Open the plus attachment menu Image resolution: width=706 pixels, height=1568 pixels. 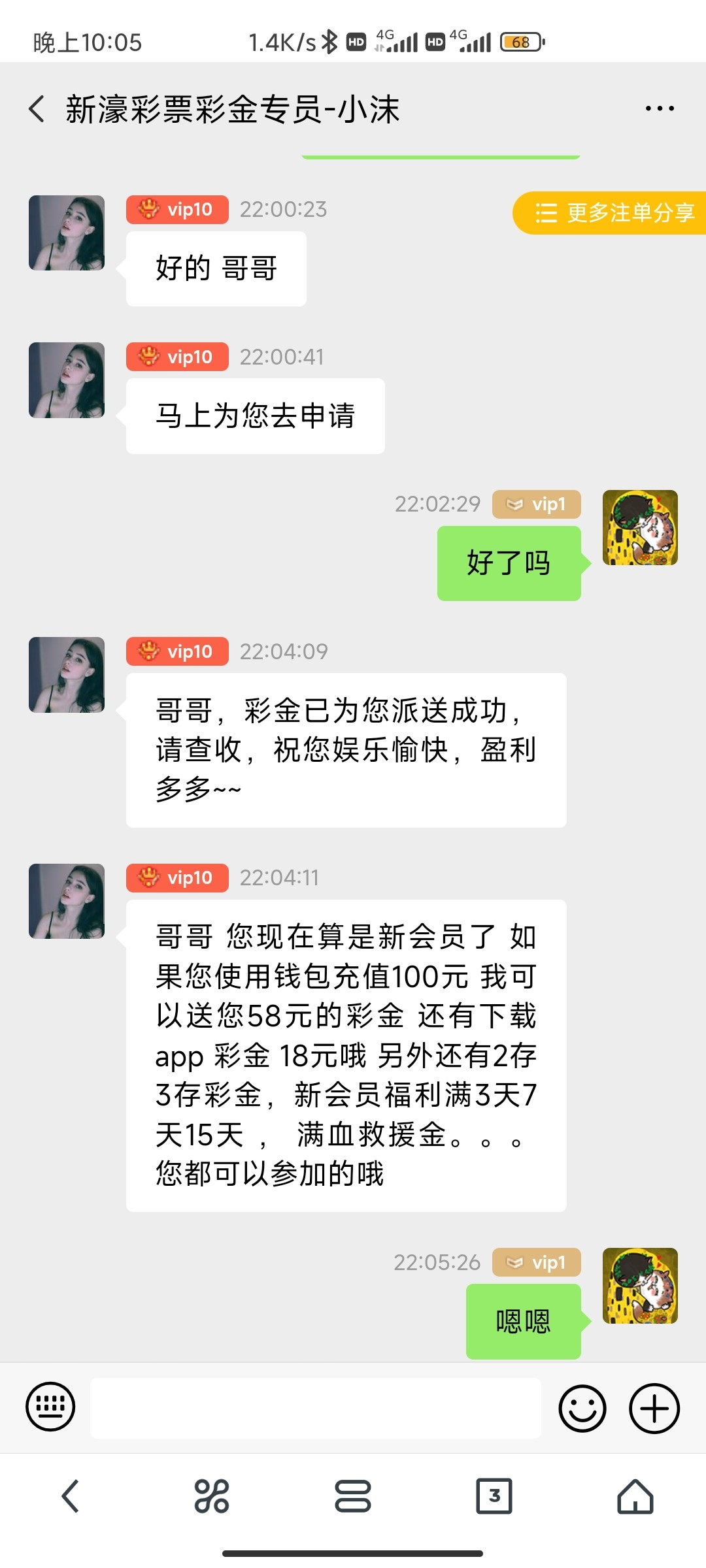654,1408
